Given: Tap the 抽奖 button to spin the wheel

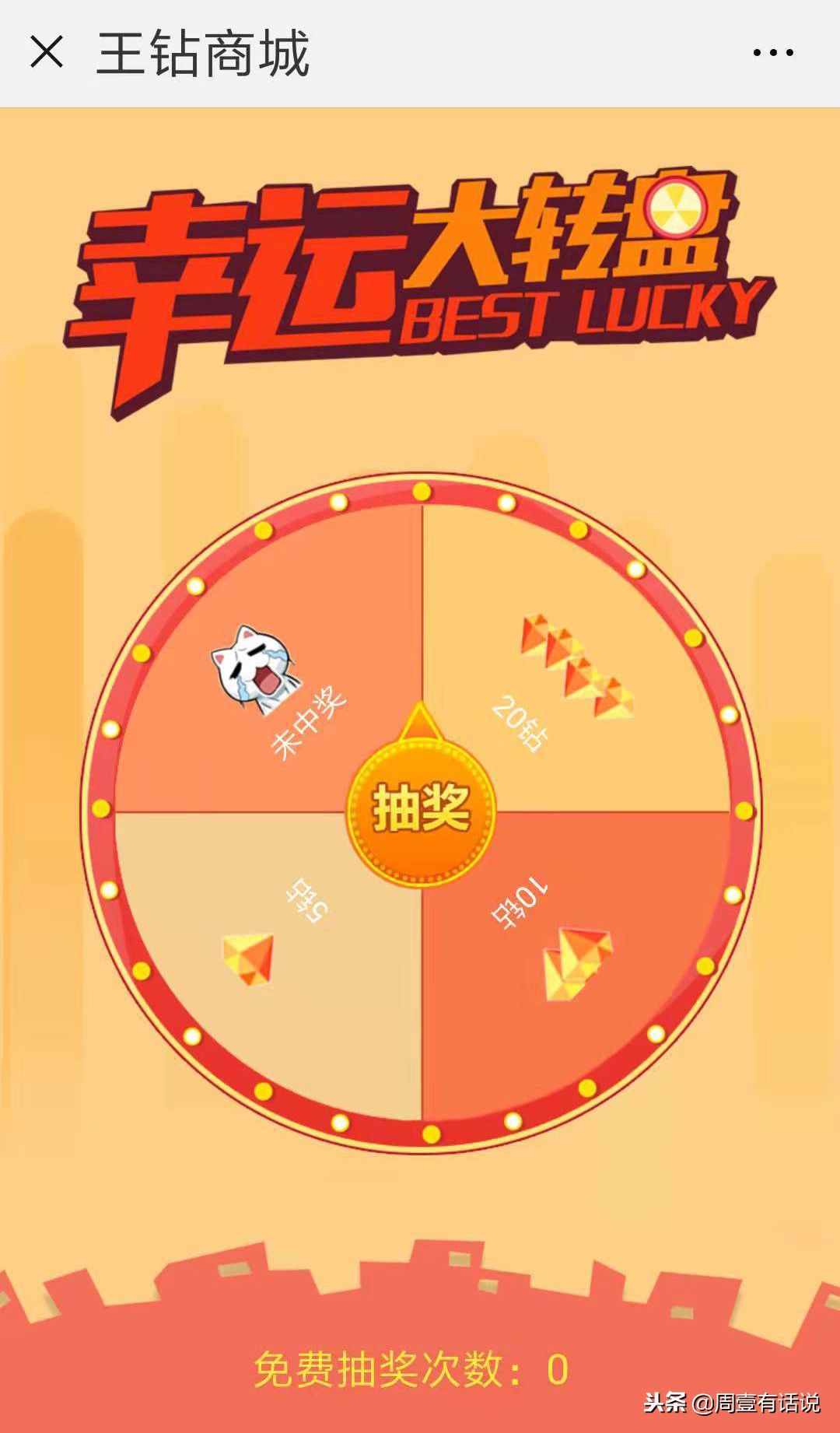Looking at the screenshot, I should [x=421, y=810].
